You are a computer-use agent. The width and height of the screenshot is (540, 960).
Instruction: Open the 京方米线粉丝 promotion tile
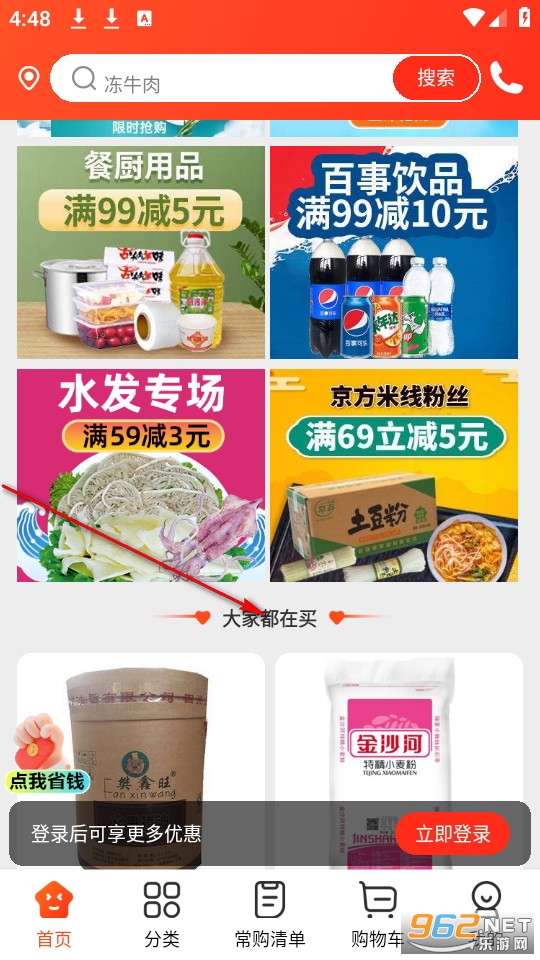[x=394, y=475]
